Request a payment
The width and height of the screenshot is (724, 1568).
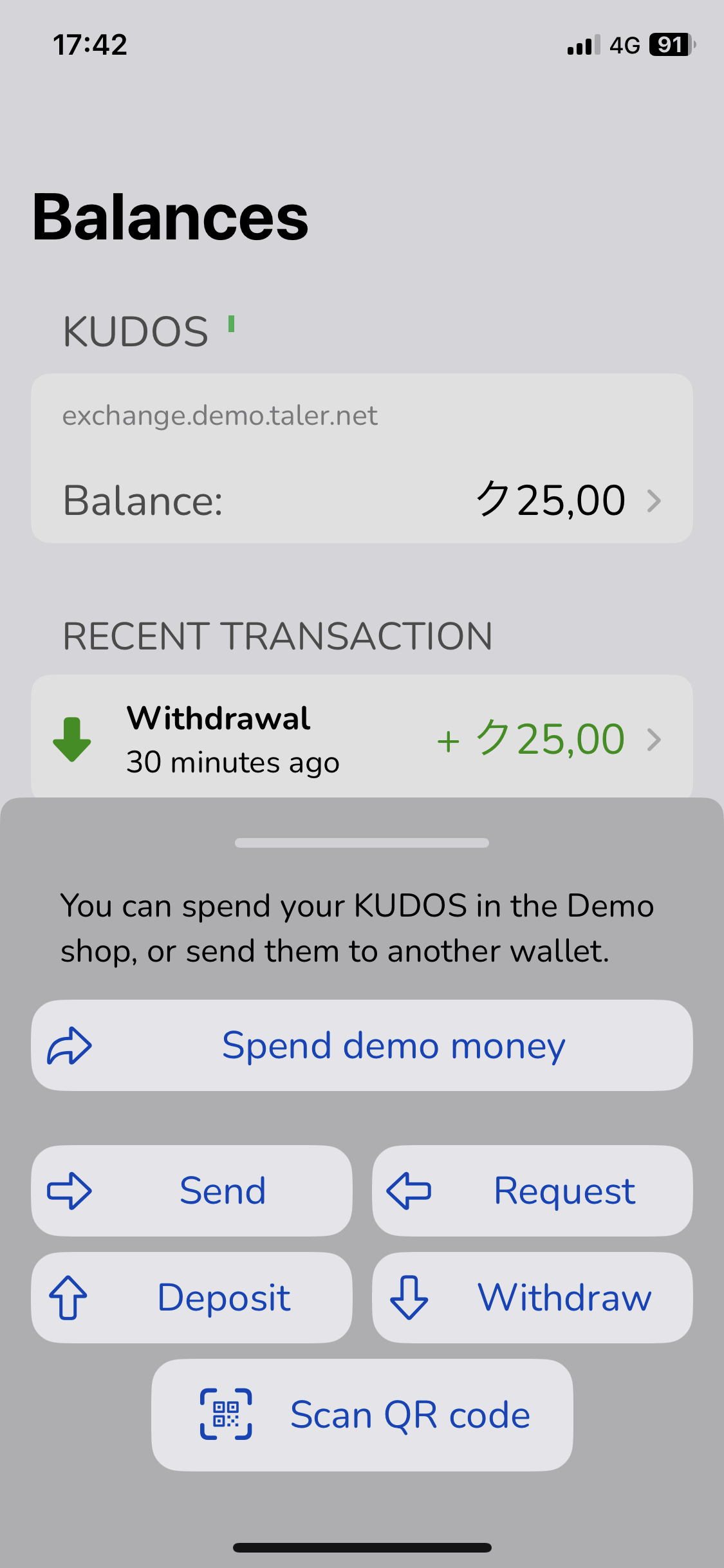532,1191
